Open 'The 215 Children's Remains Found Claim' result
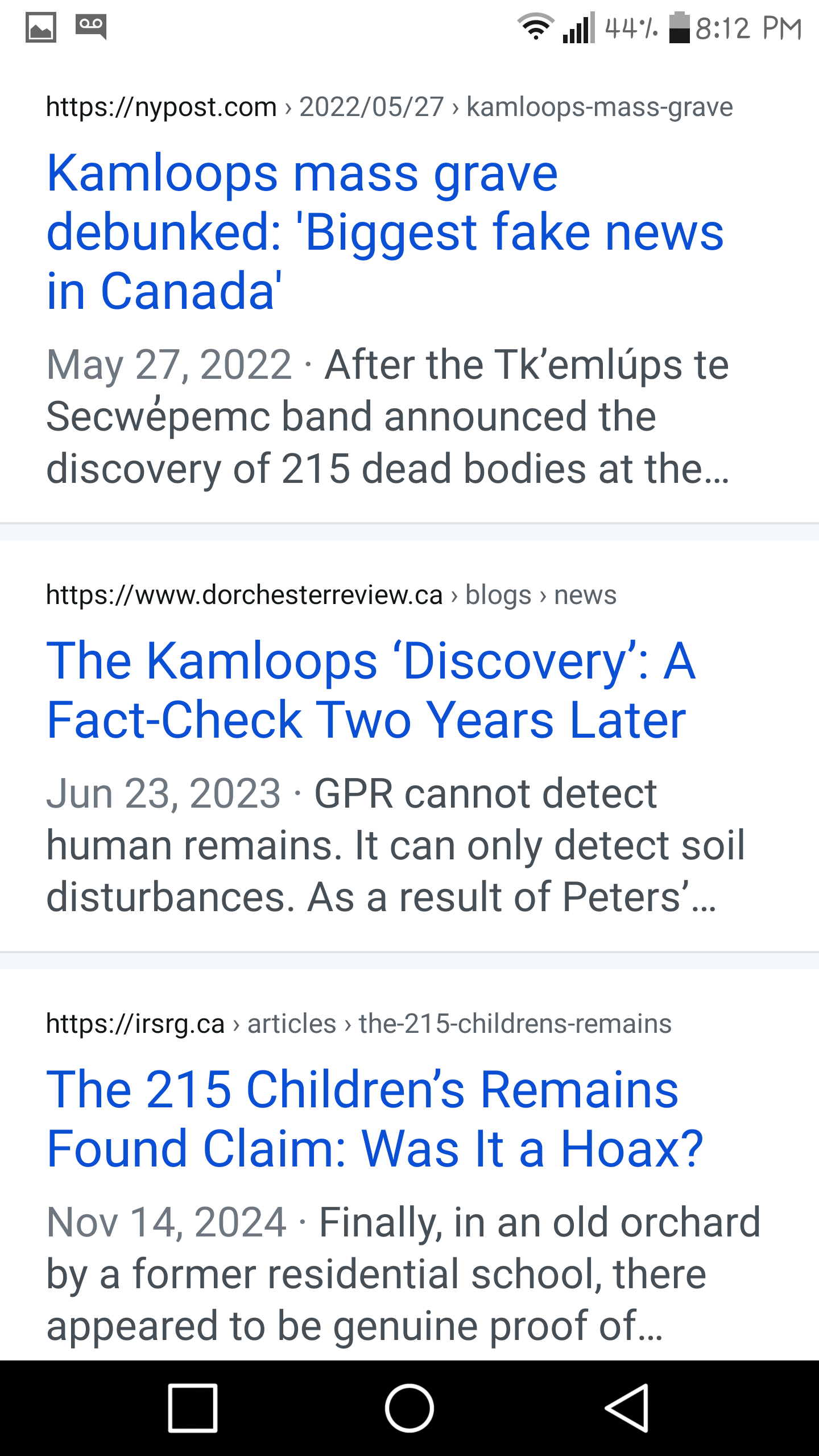The width and height of the screenshot is (819, 1456). pos(375,1119)
